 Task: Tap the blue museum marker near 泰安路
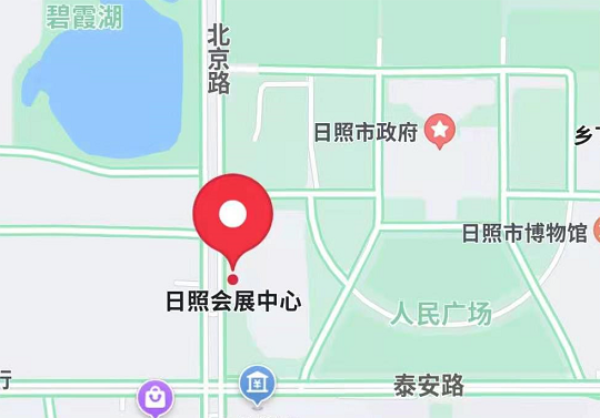click(x=258, y=383)
